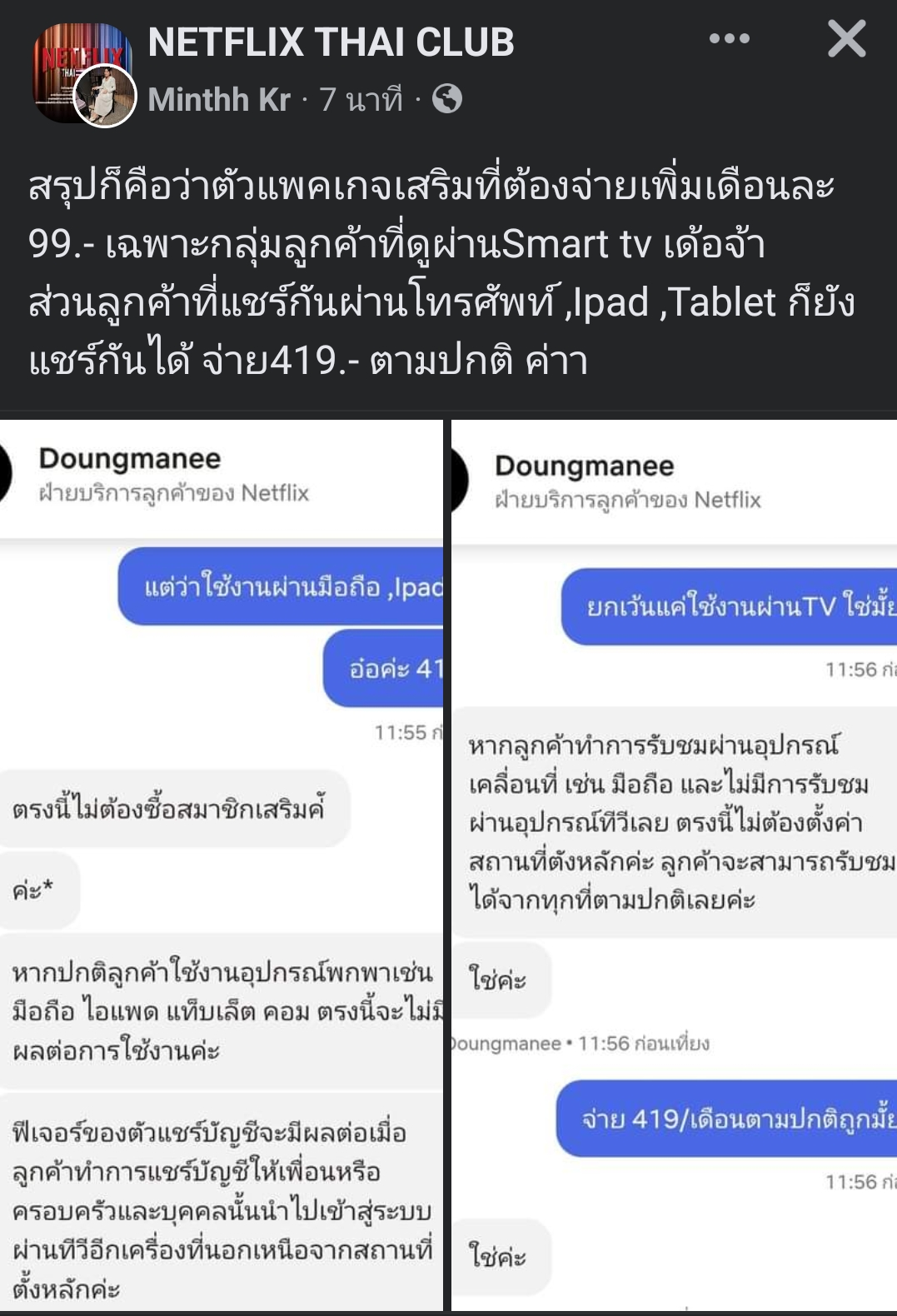Open Minthh Kr's profile
This screenshot has height=1316, width=897.
(x=219, y=100)
